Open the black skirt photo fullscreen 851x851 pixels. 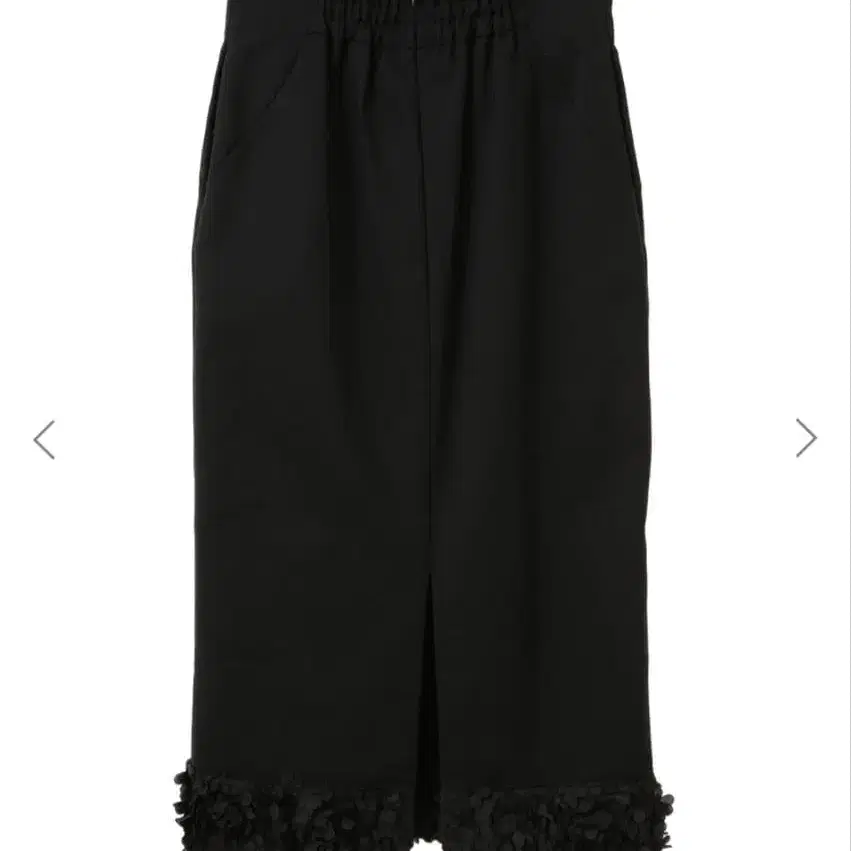(x=425, y=426)
